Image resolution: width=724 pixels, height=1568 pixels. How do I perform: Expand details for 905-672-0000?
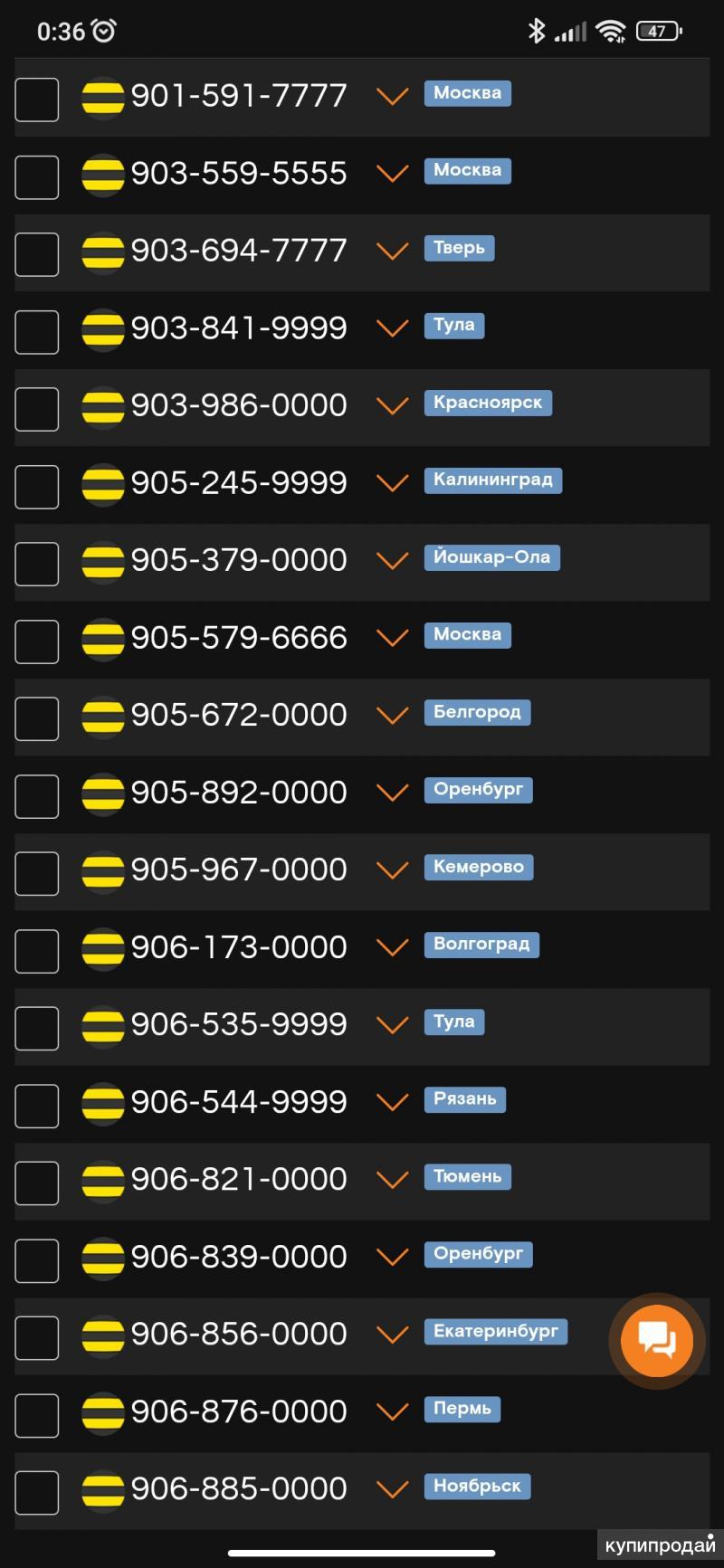[392, 715]
